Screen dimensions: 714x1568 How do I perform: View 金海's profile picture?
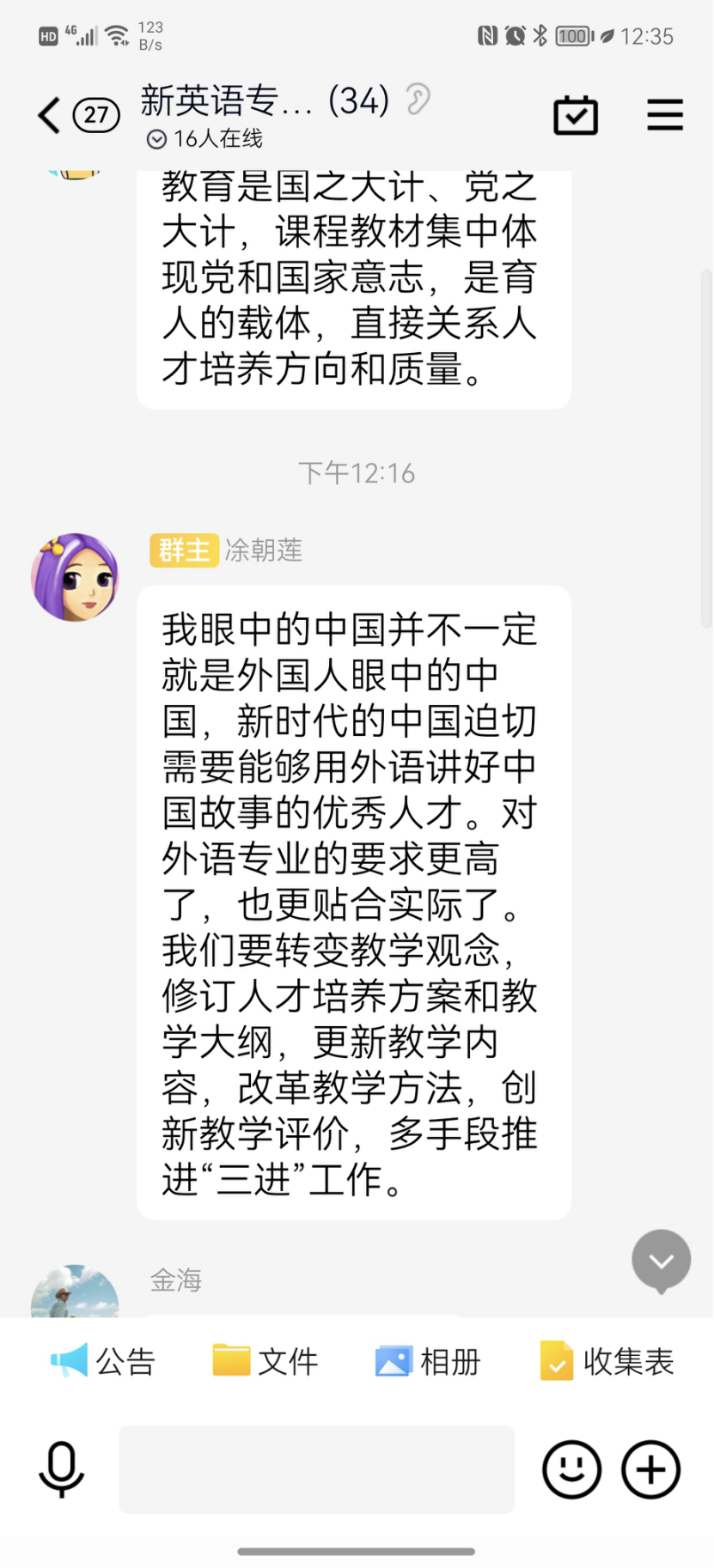click(x=75, y=1293)
